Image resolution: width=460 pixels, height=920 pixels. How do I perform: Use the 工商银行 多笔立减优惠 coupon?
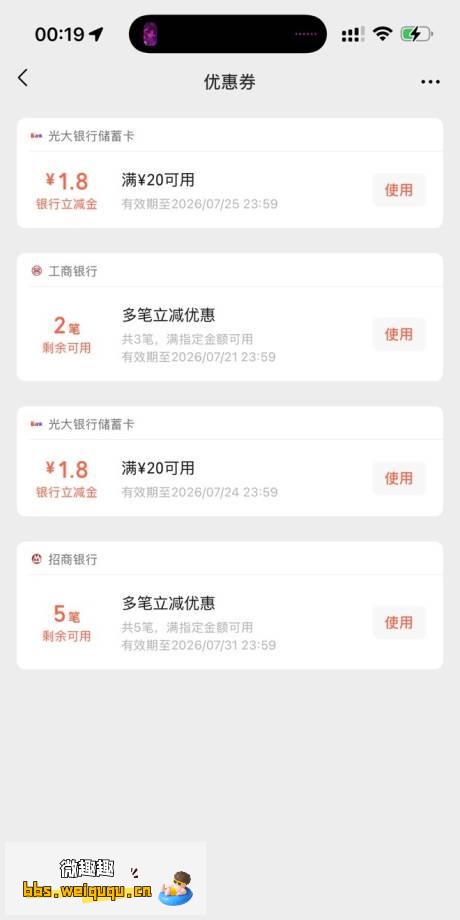click(x=399, y=334)
